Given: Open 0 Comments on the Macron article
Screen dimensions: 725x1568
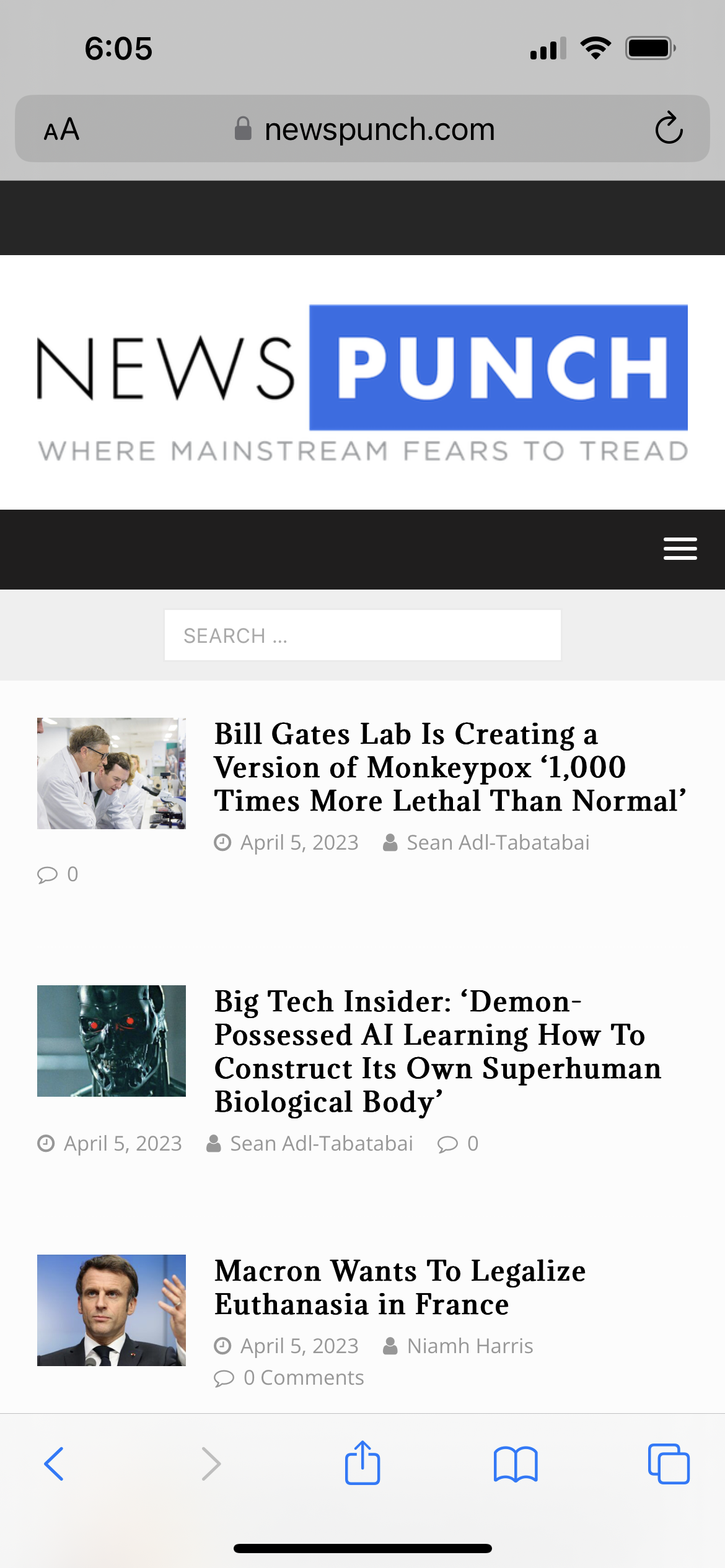Looking at the screenshot, I should [303, 1378].
